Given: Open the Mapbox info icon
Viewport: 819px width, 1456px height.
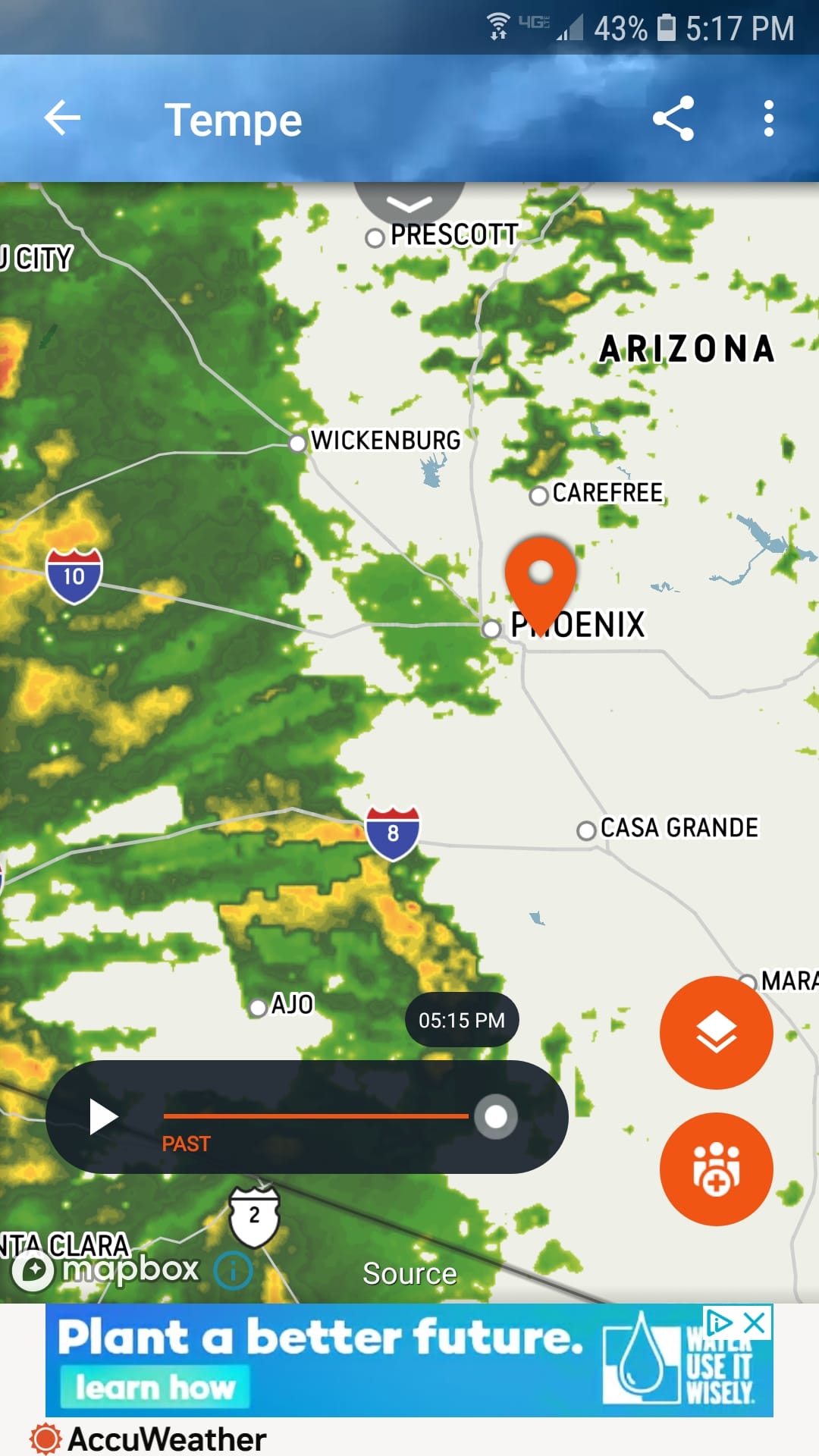Looking at the screenshot, I should coord(234,1269).
